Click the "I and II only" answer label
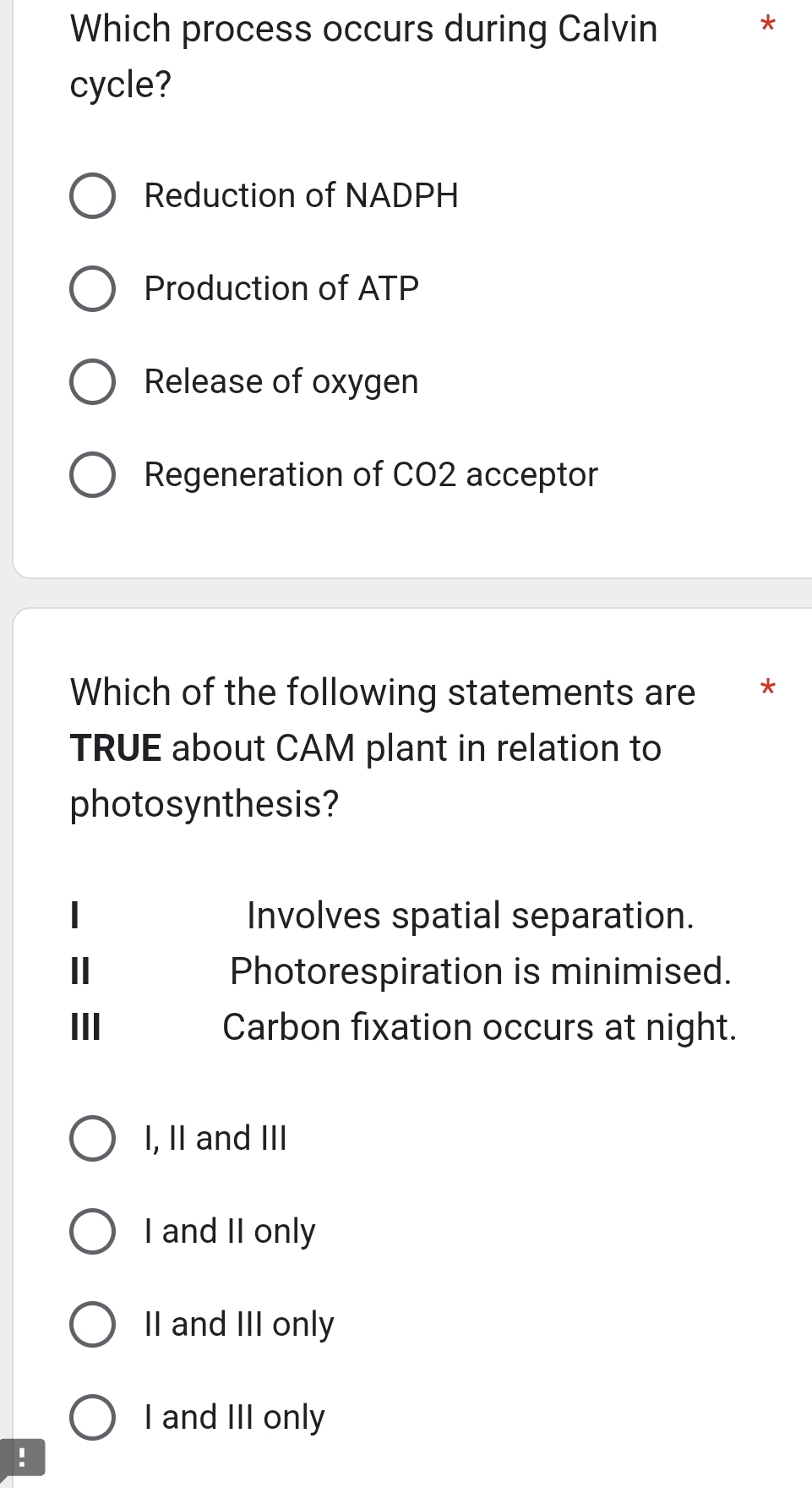The width and height of the screenshot is (812, 1488). coord(229,1232)
